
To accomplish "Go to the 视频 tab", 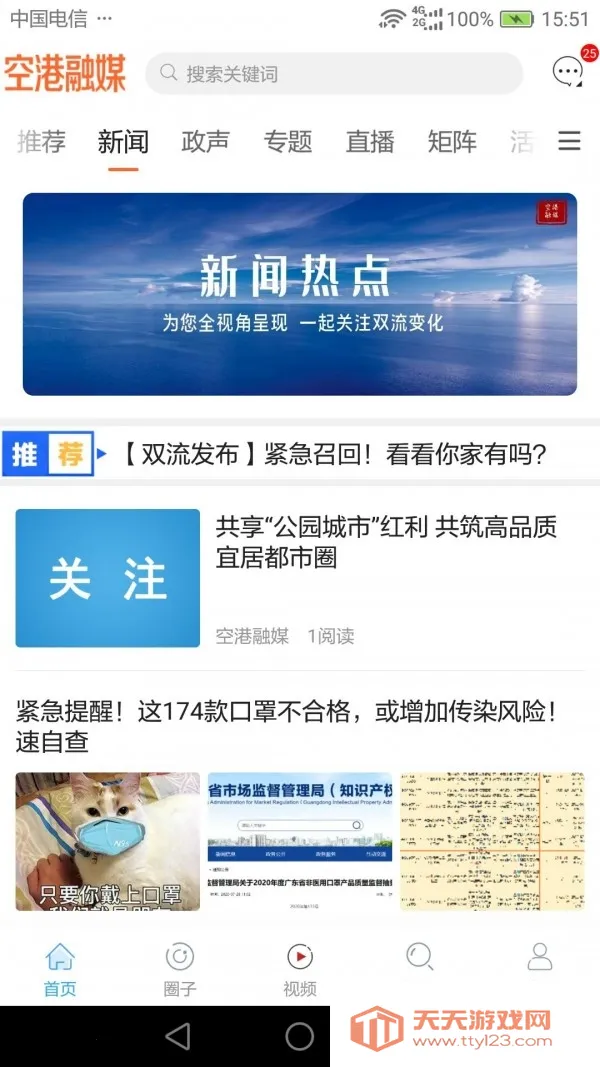I will [300, 969].
